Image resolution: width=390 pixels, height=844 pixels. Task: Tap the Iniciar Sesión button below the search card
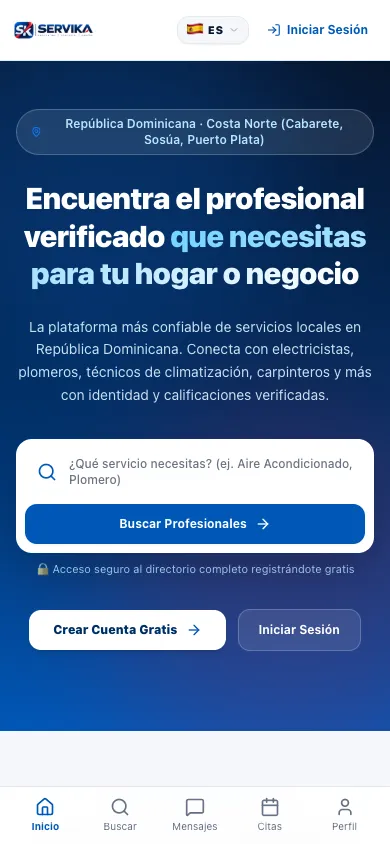[x=299, y=630]
